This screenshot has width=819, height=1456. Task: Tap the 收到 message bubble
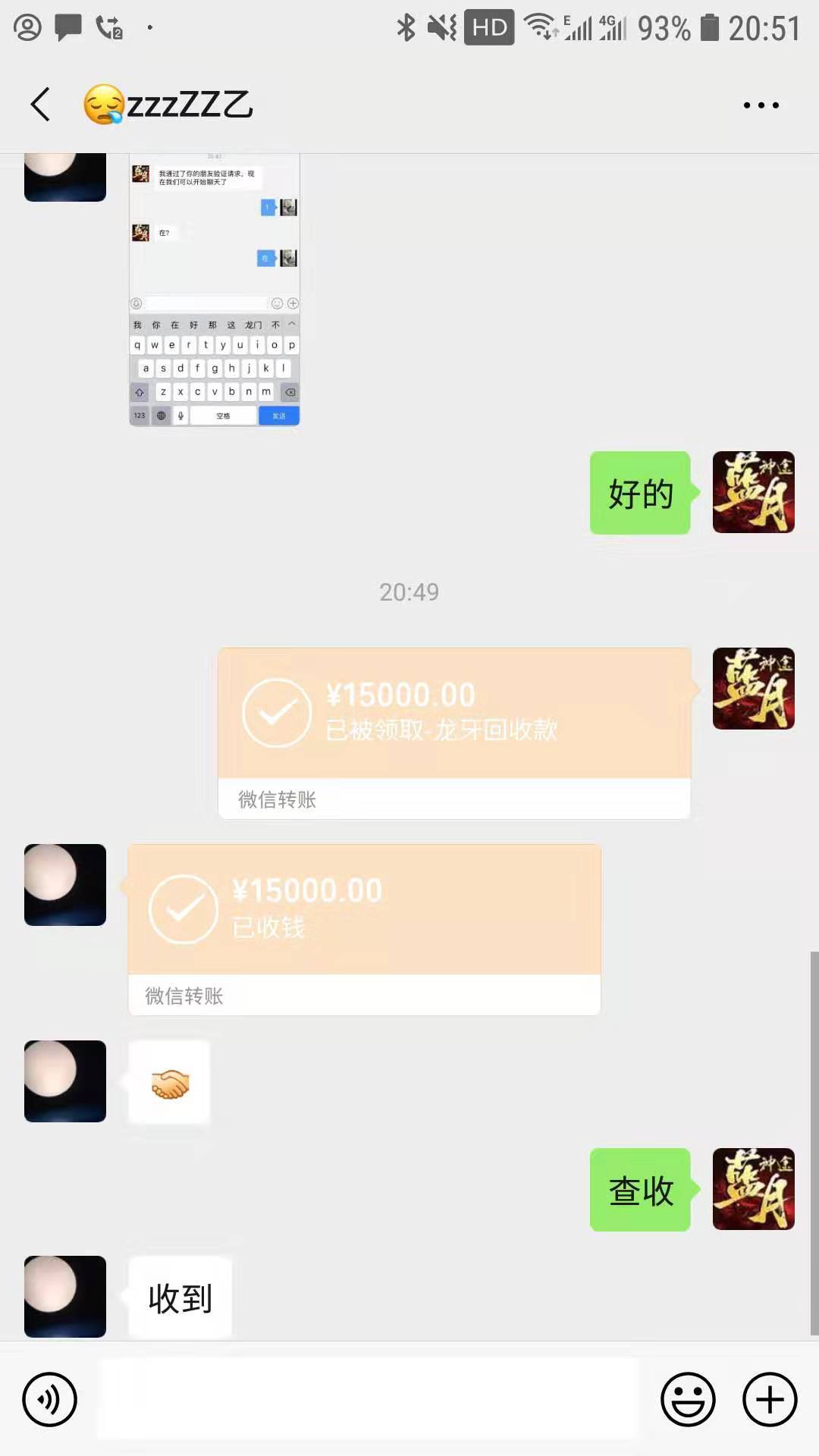(x=179, y=1295)
